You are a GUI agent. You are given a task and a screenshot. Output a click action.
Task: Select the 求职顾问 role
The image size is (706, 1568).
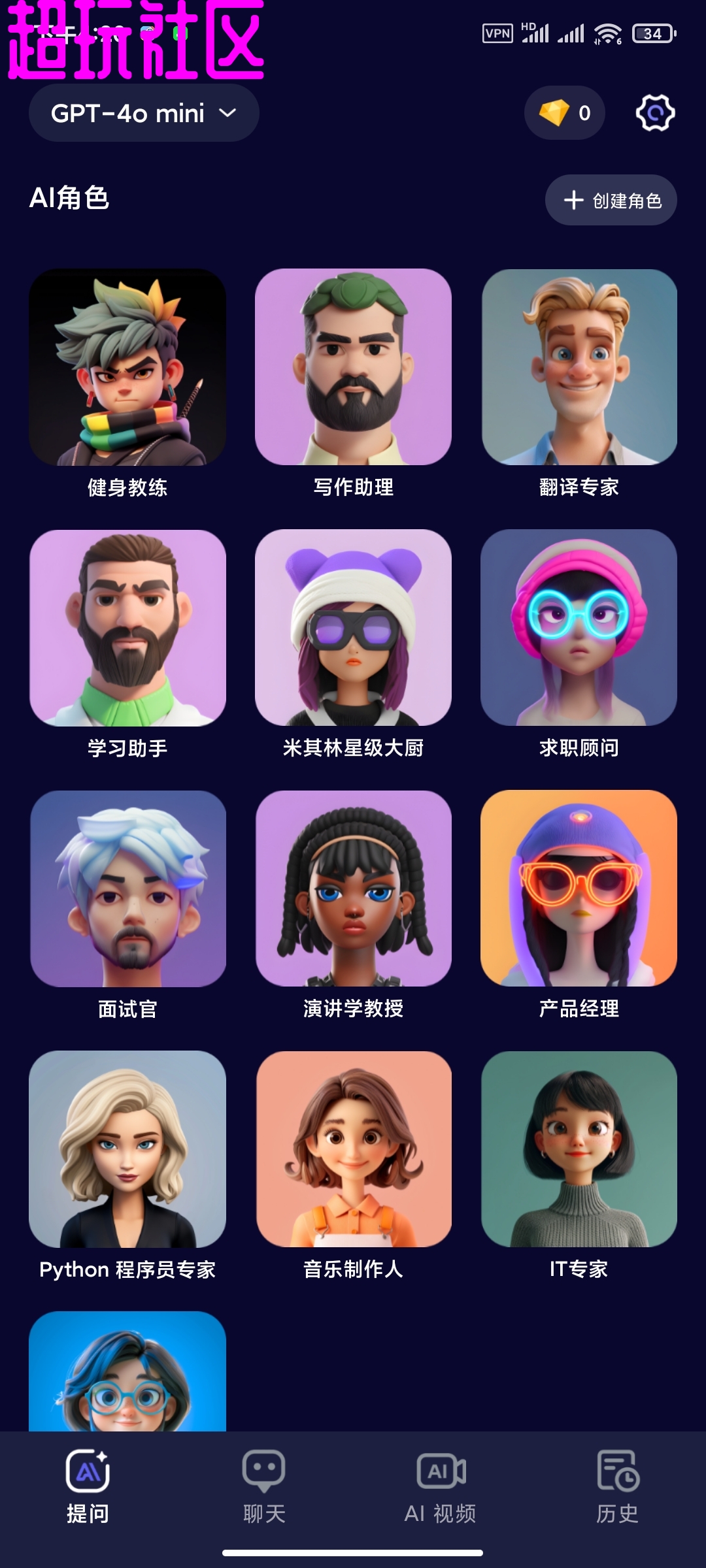[579, 628]
